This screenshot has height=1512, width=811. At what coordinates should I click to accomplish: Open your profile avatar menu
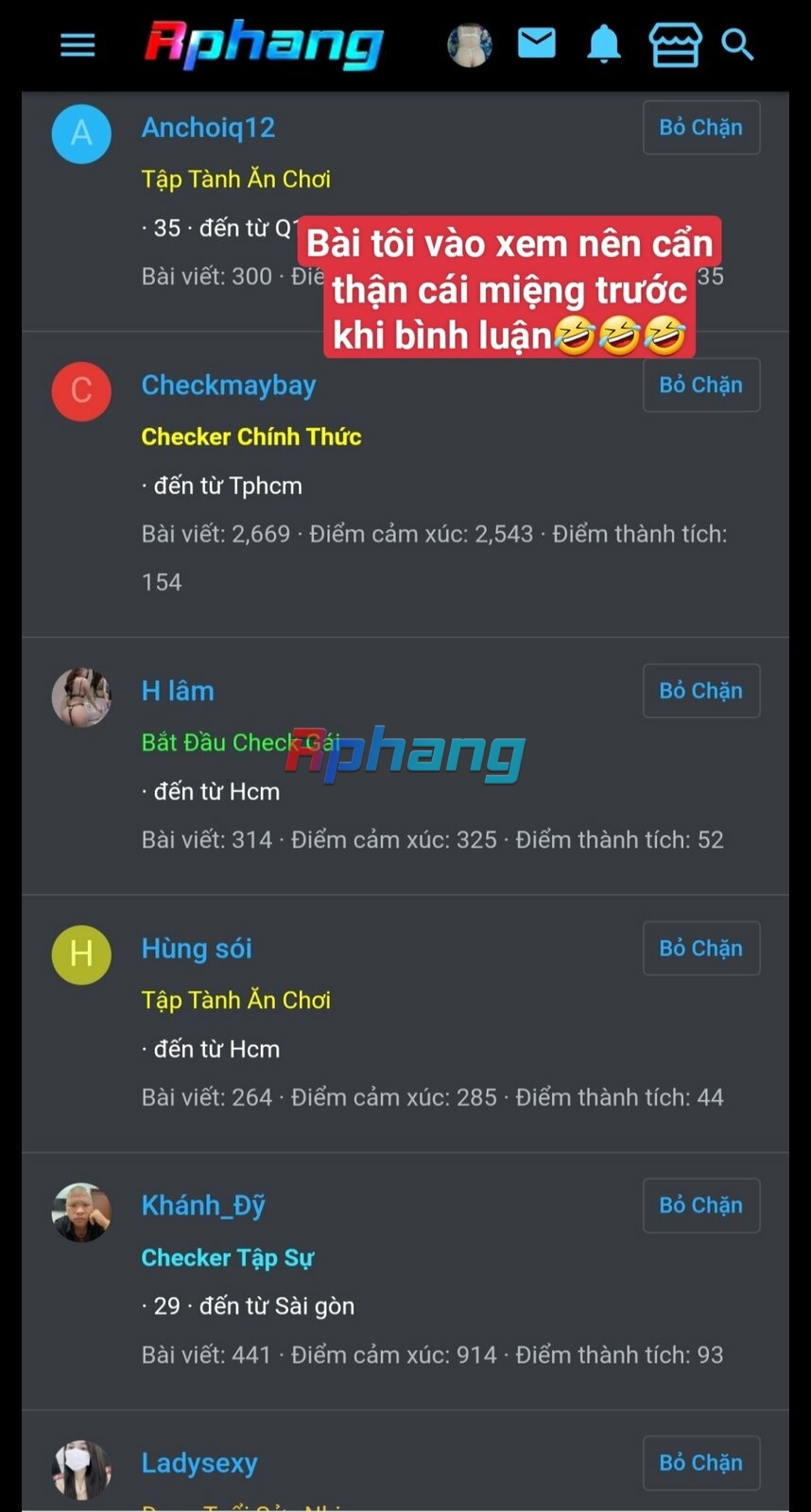coord(470,44)
